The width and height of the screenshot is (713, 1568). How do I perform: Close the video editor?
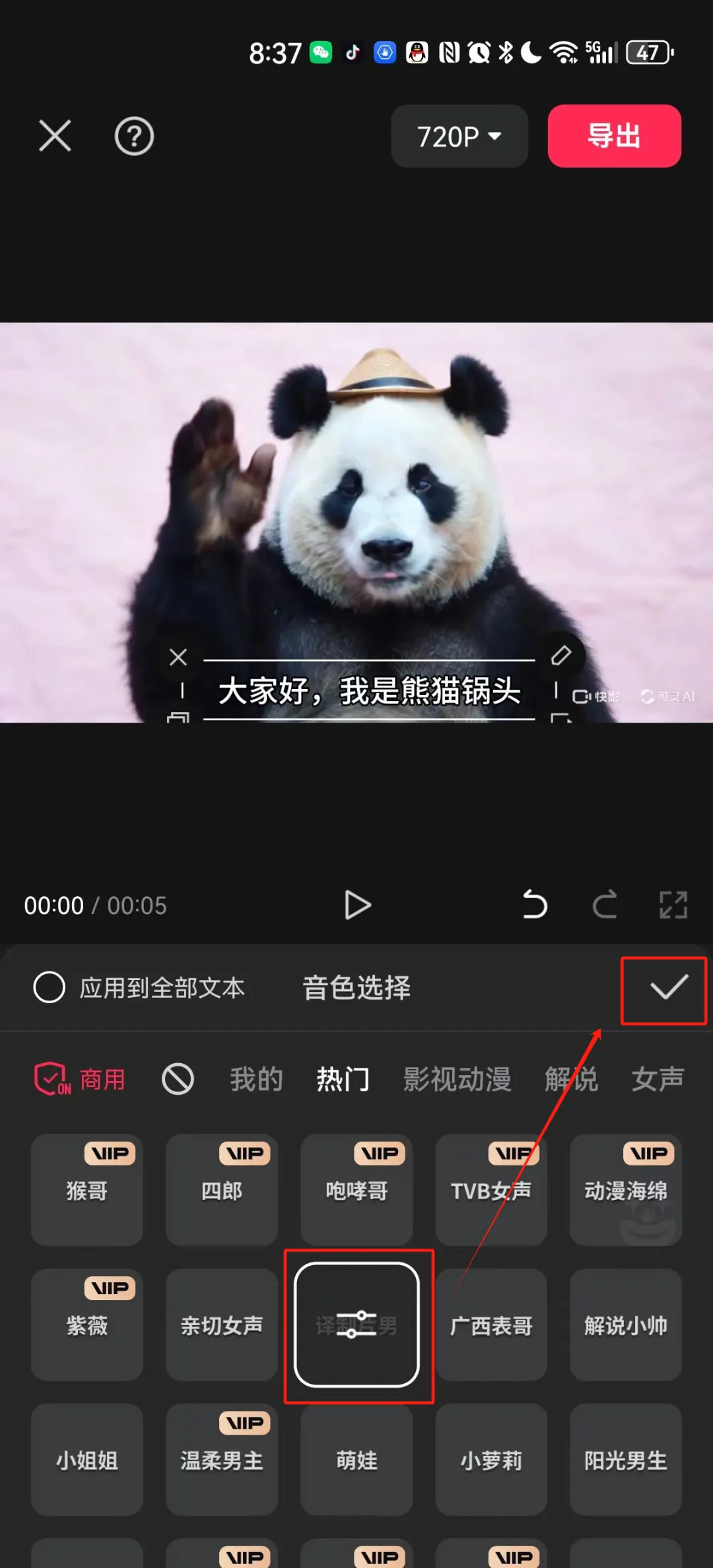(x=55, y=136)
